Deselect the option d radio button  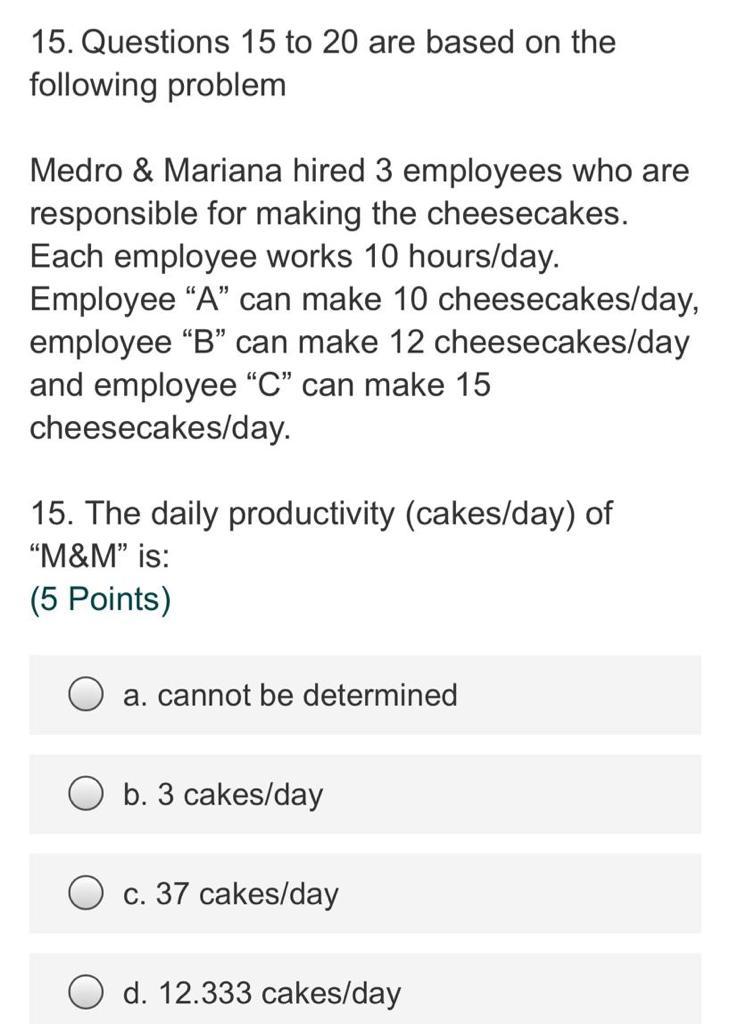click(x=87, y=994)
